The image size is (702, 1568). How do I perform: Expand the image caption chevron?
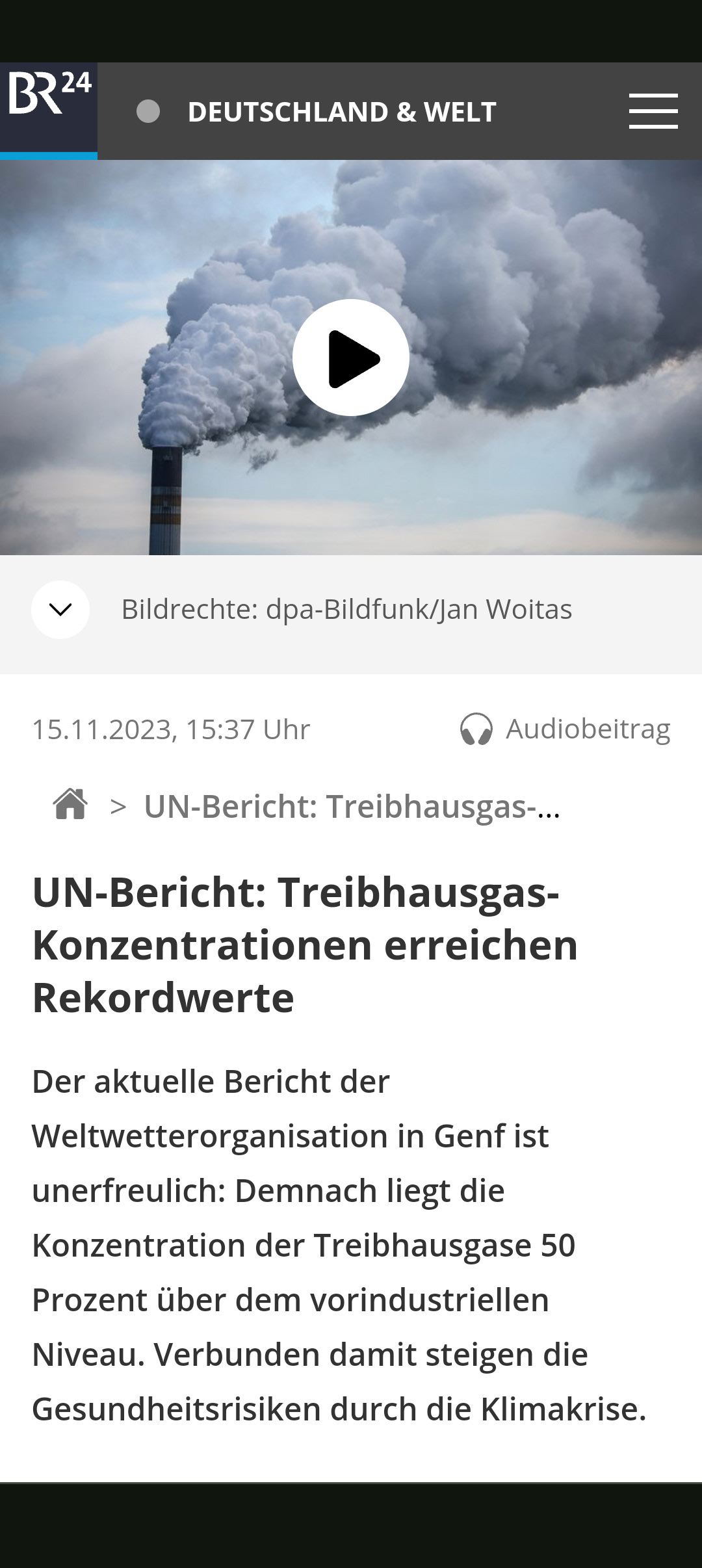pos(60,610)
